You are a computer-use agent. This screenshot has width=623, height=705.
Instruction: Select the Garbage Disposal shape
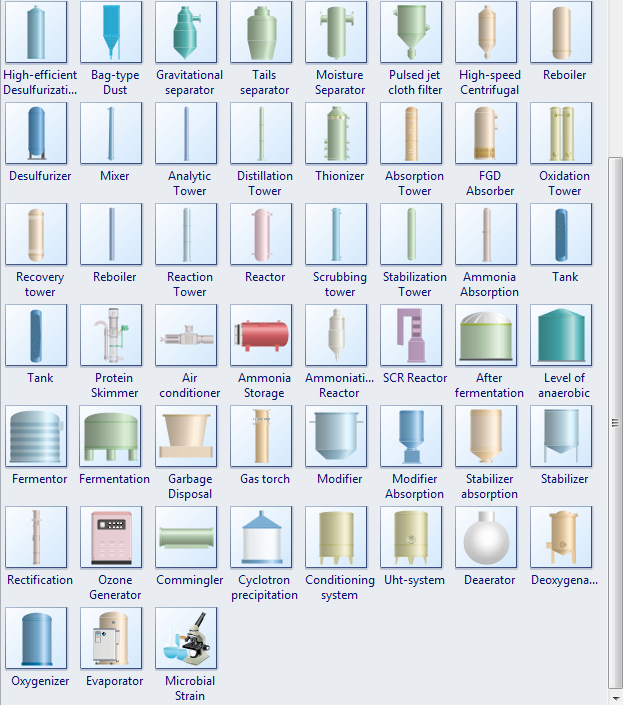tap(186, 436)
